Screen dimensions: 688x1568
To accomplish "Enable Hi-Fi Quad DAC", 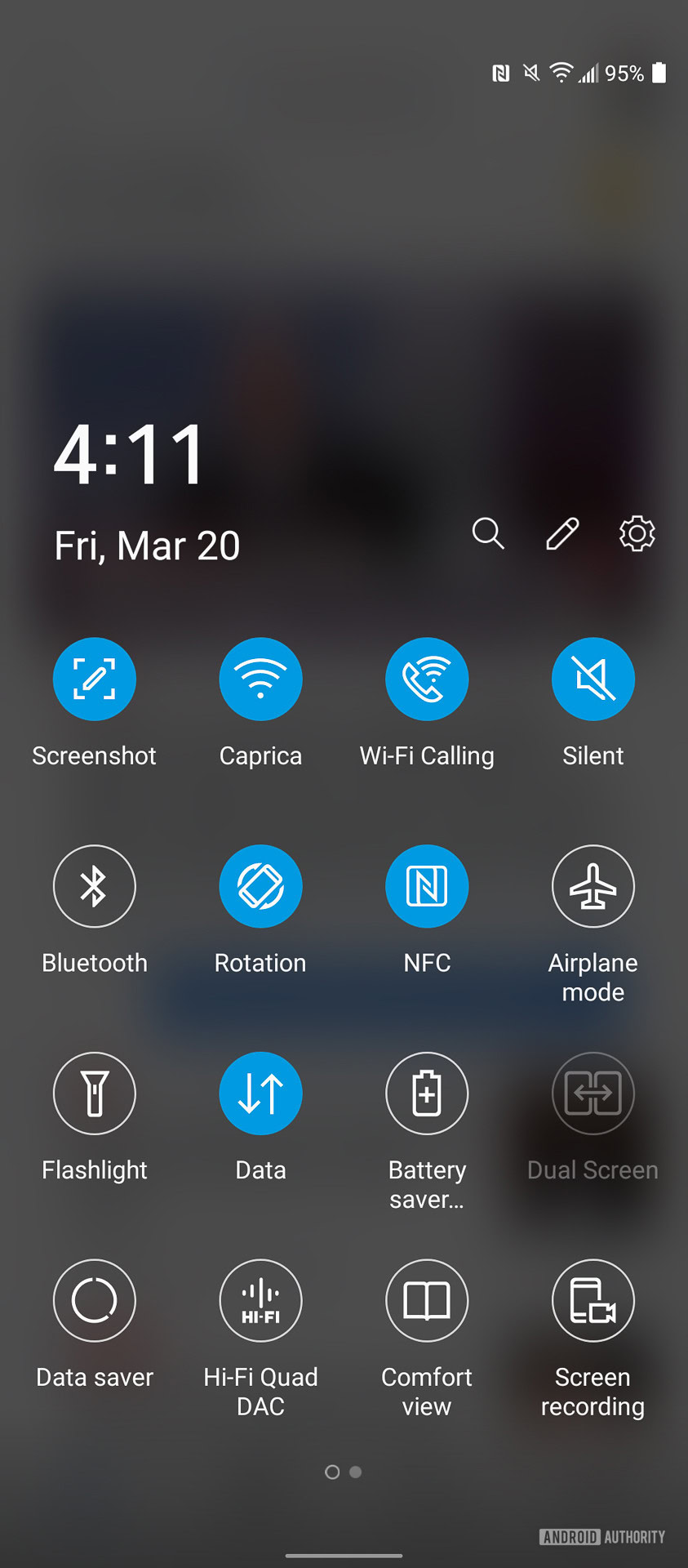I will point(260,1300).
